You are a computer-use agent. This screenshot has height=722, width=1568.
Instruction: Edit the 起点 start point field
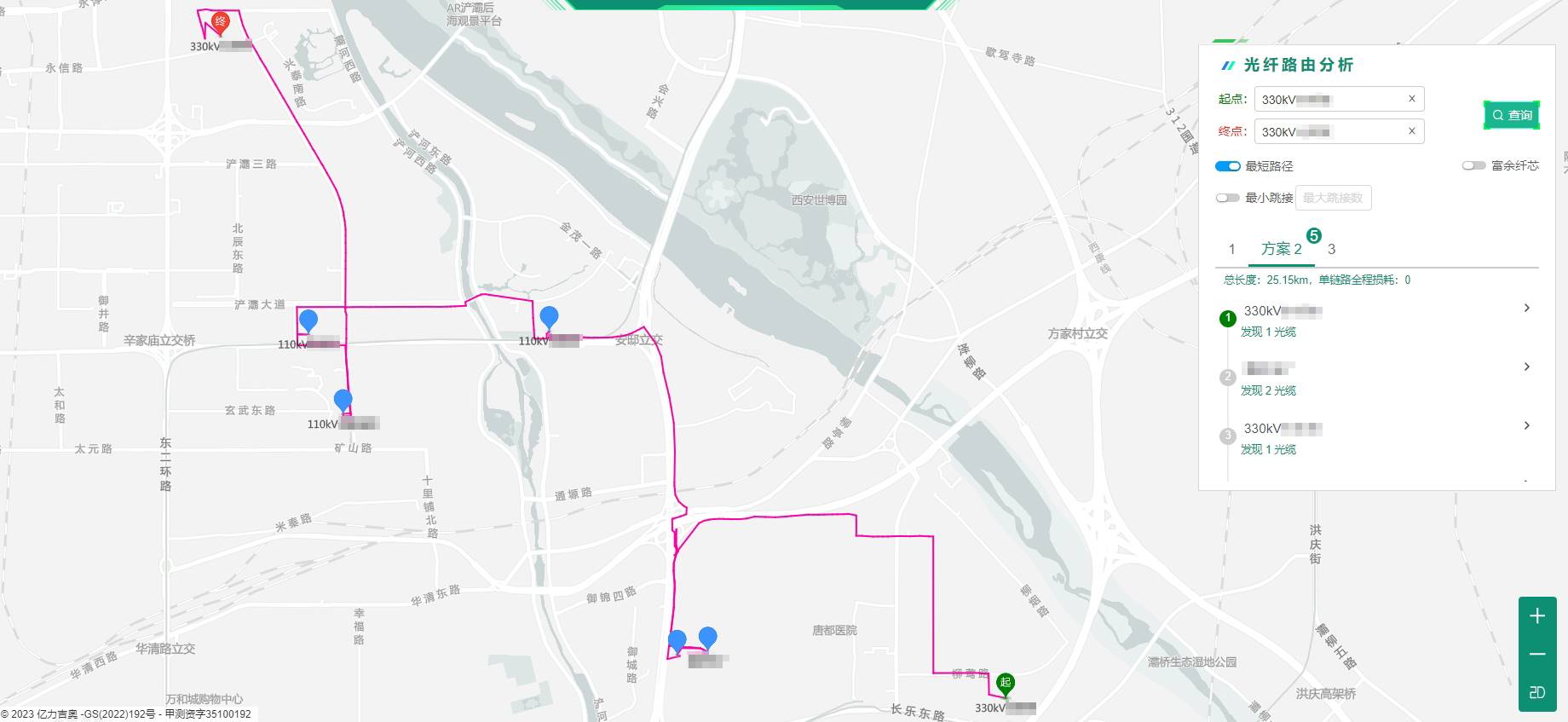pyautogui.click(x=1329, y=100)
